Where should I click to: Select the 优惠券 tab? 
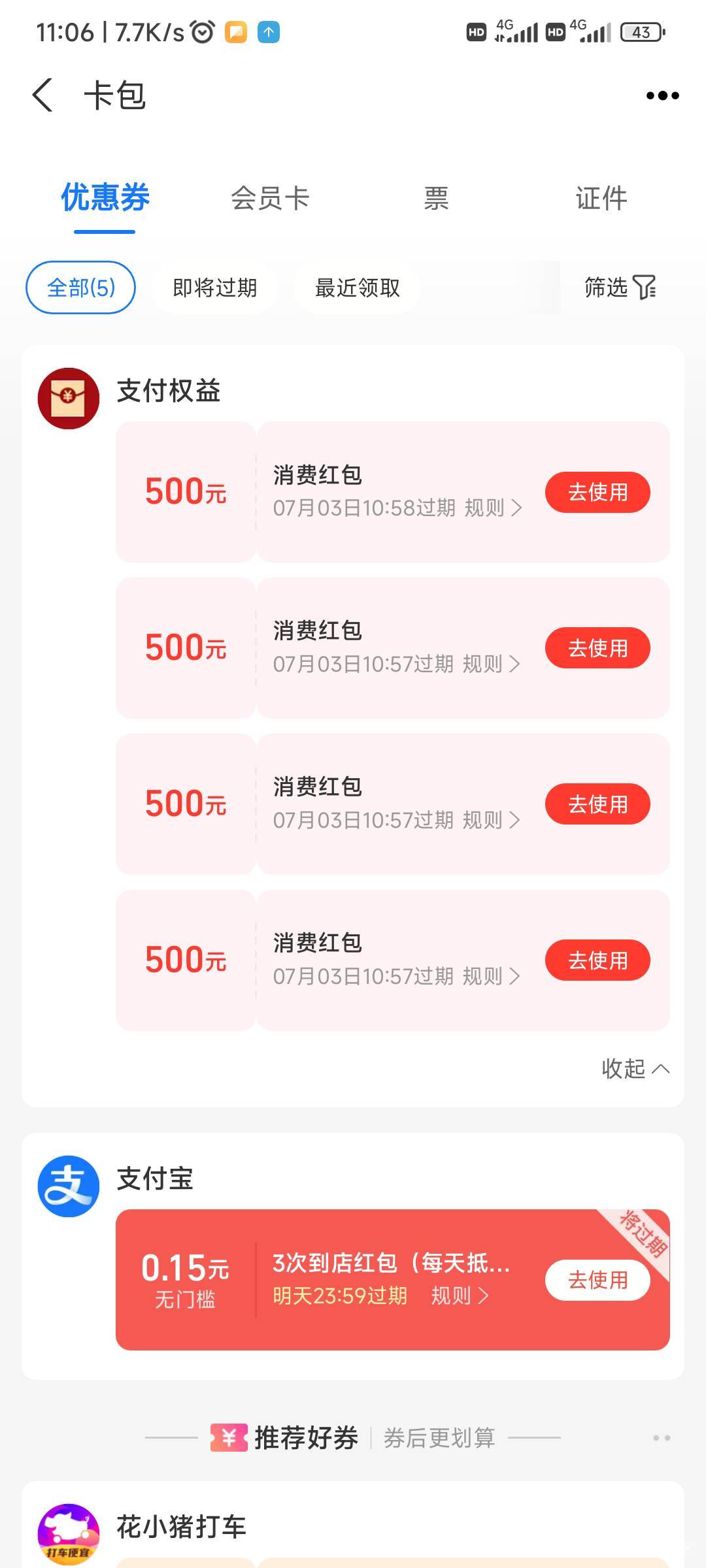point(105,198)
